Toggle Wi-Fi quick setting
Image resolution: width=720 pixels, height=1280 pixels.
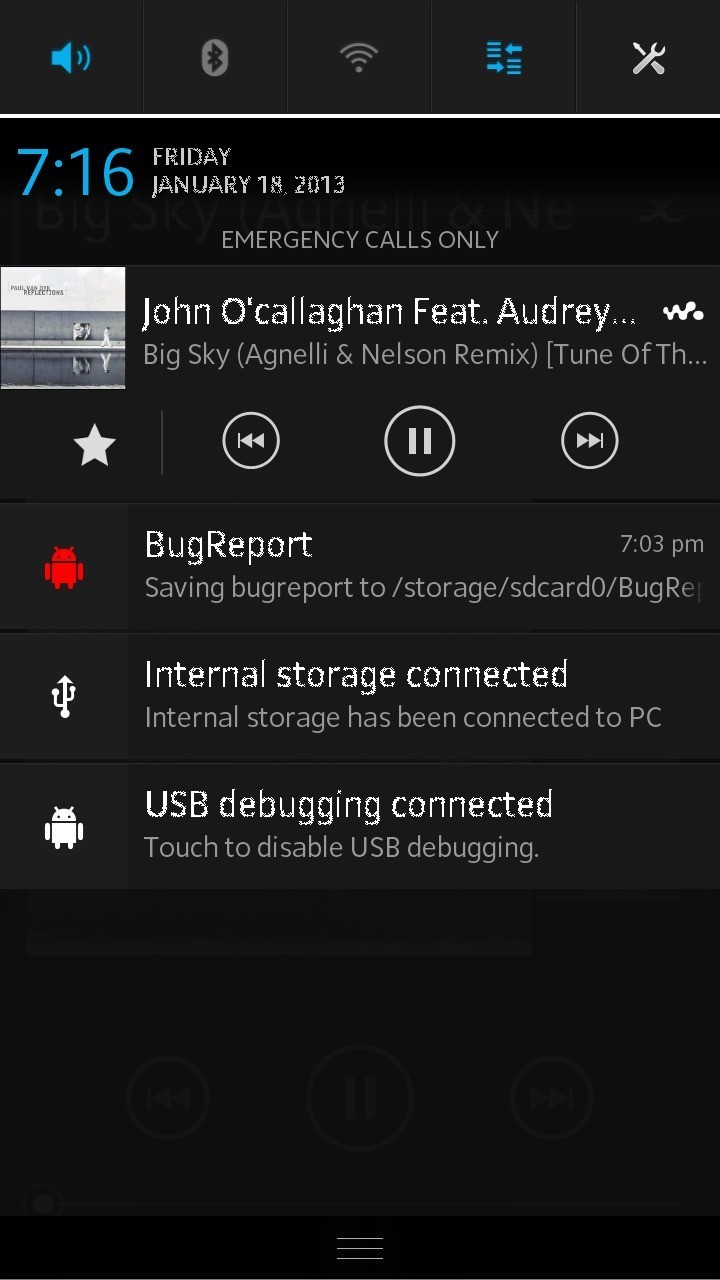[359, 58]
